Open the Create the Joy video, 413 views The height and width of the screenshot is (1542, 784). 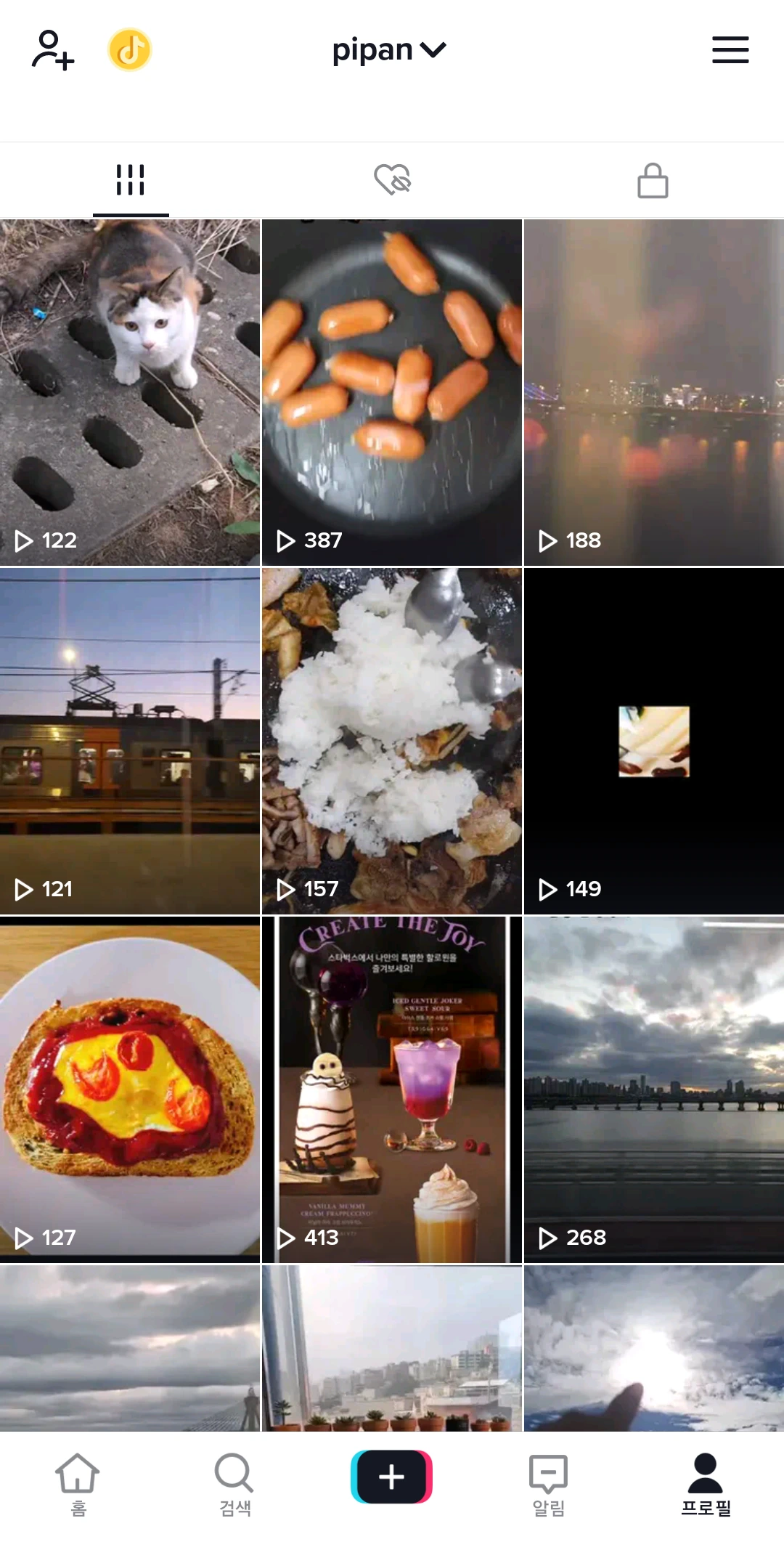pos(392,1089)
